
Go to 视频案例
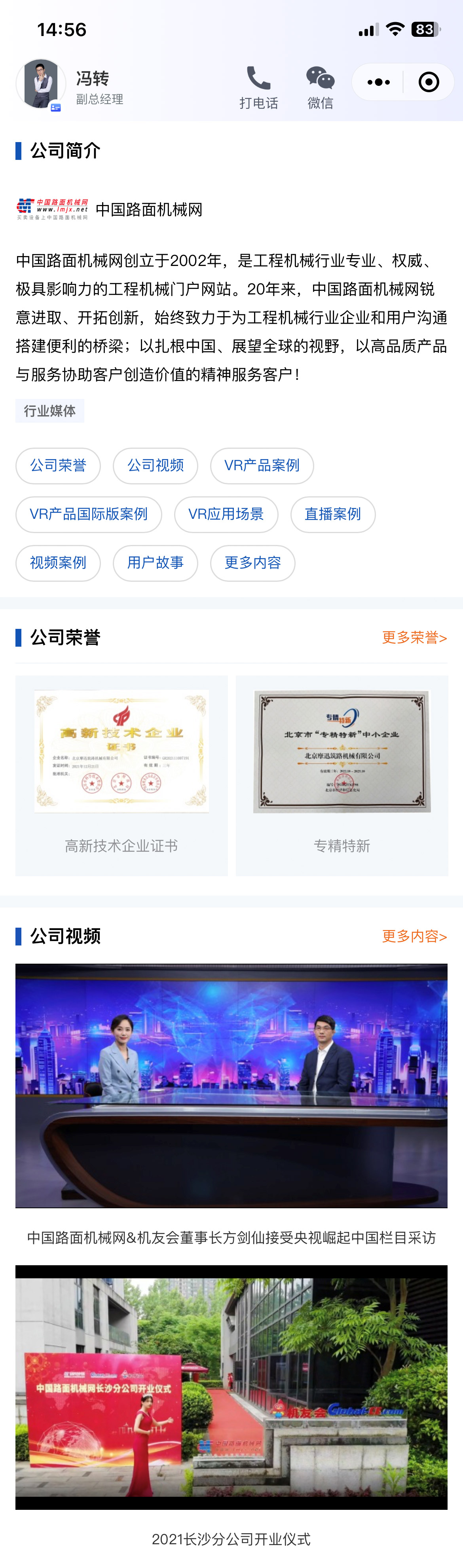pos(59,563)
